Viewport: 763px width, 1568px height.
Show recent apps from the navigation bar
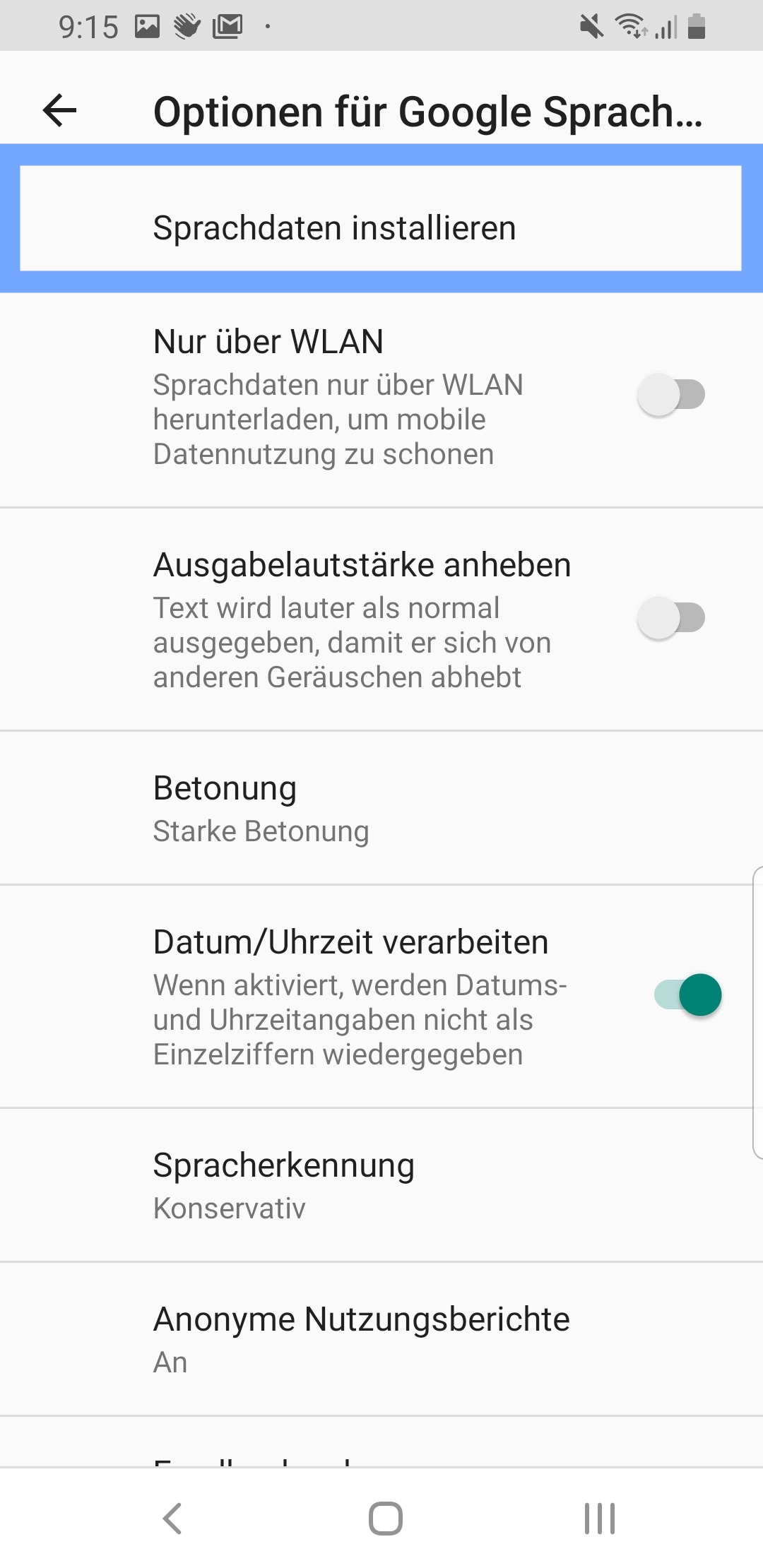600,1519
